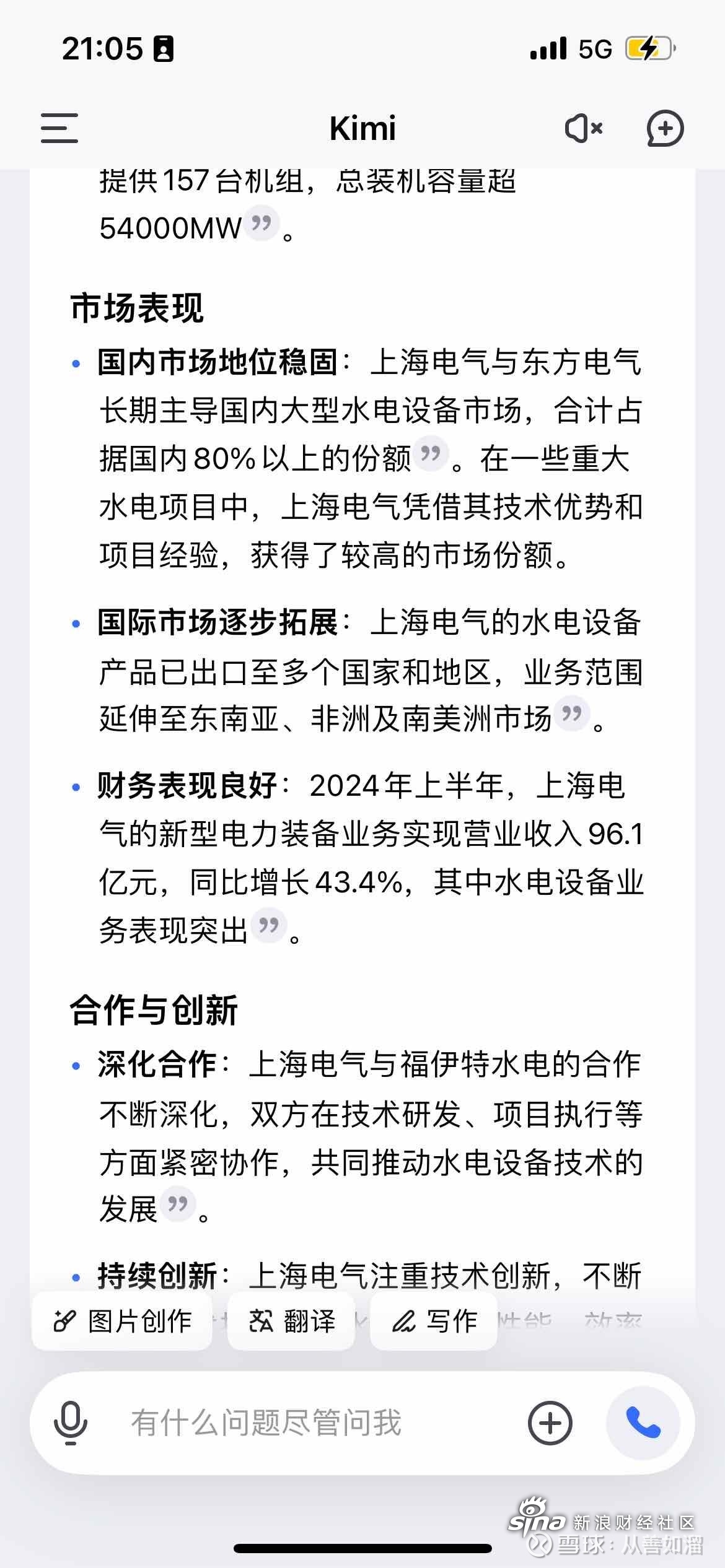Viewport: 725px width, 1568px height.
Task: Tap the microphone for voice input
Action: (x=70, y=1423)
